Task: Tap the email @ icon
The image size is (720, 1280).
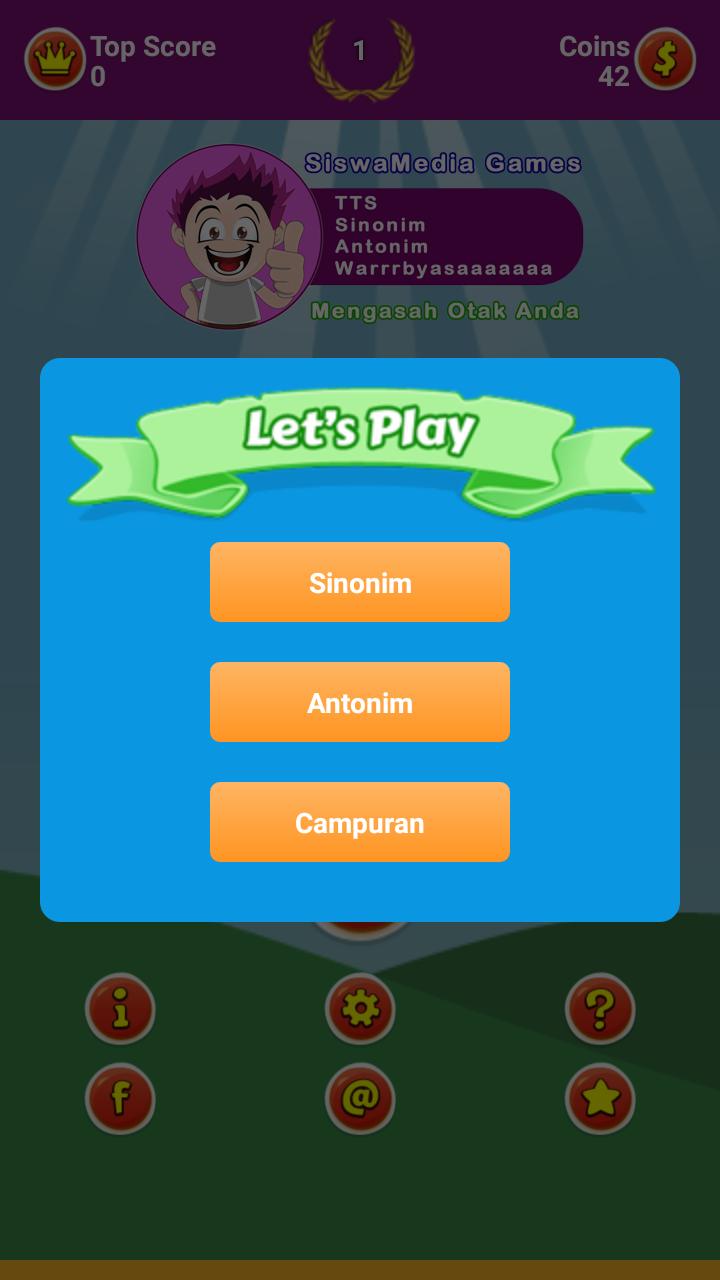Action: (360, 1099)
